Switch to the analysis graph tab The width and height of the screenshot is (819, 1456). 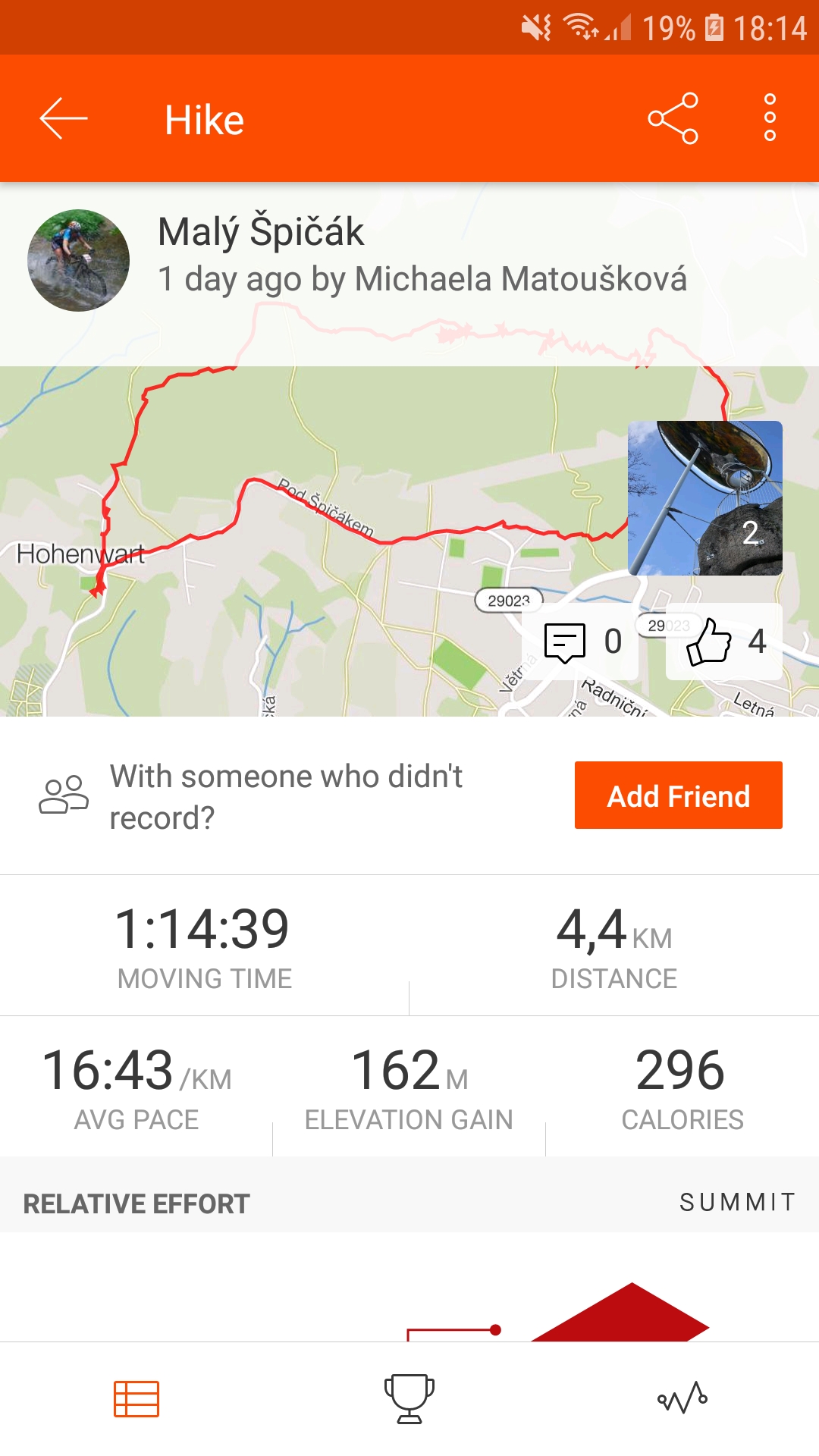(x=682, y=1399)
